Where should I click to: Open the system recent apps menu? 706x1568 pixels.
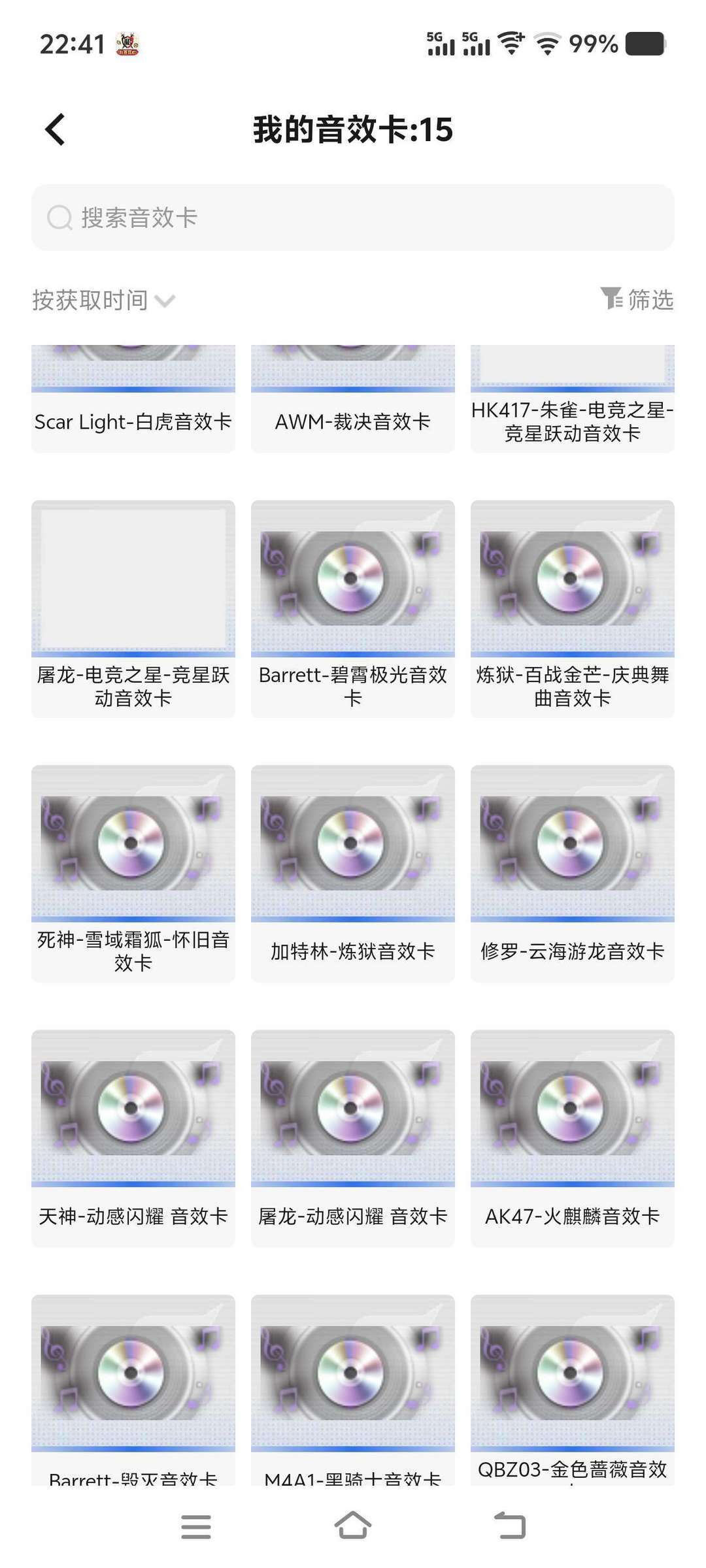coord(196,1526)
